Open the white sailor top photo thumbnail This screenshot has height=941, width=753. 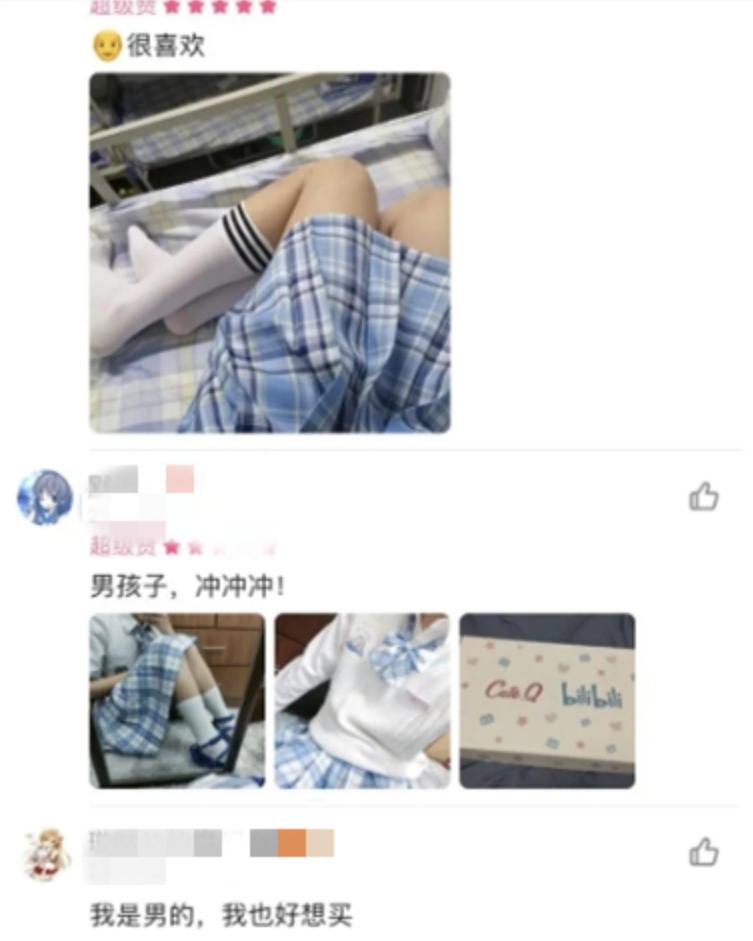pos(362,698)
